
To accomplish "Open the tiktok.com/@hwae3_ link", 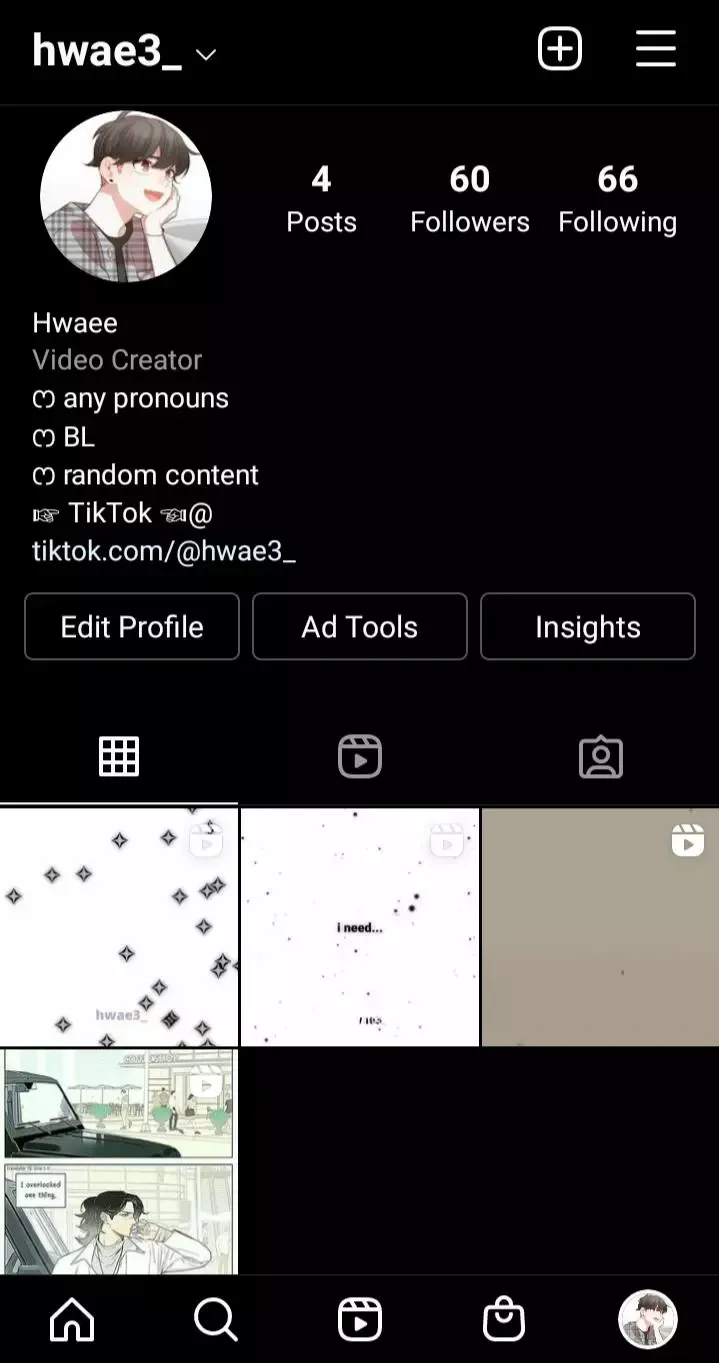I will coord(164,551).
